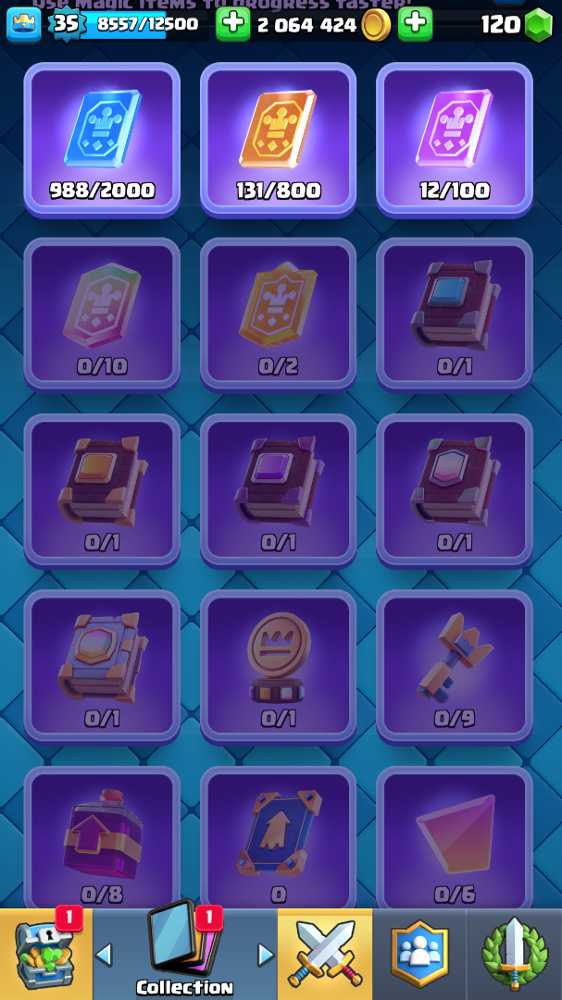The image size is (562, 1000).
Task: Open the Clan social tab
Action: click(x=420, y=954)
